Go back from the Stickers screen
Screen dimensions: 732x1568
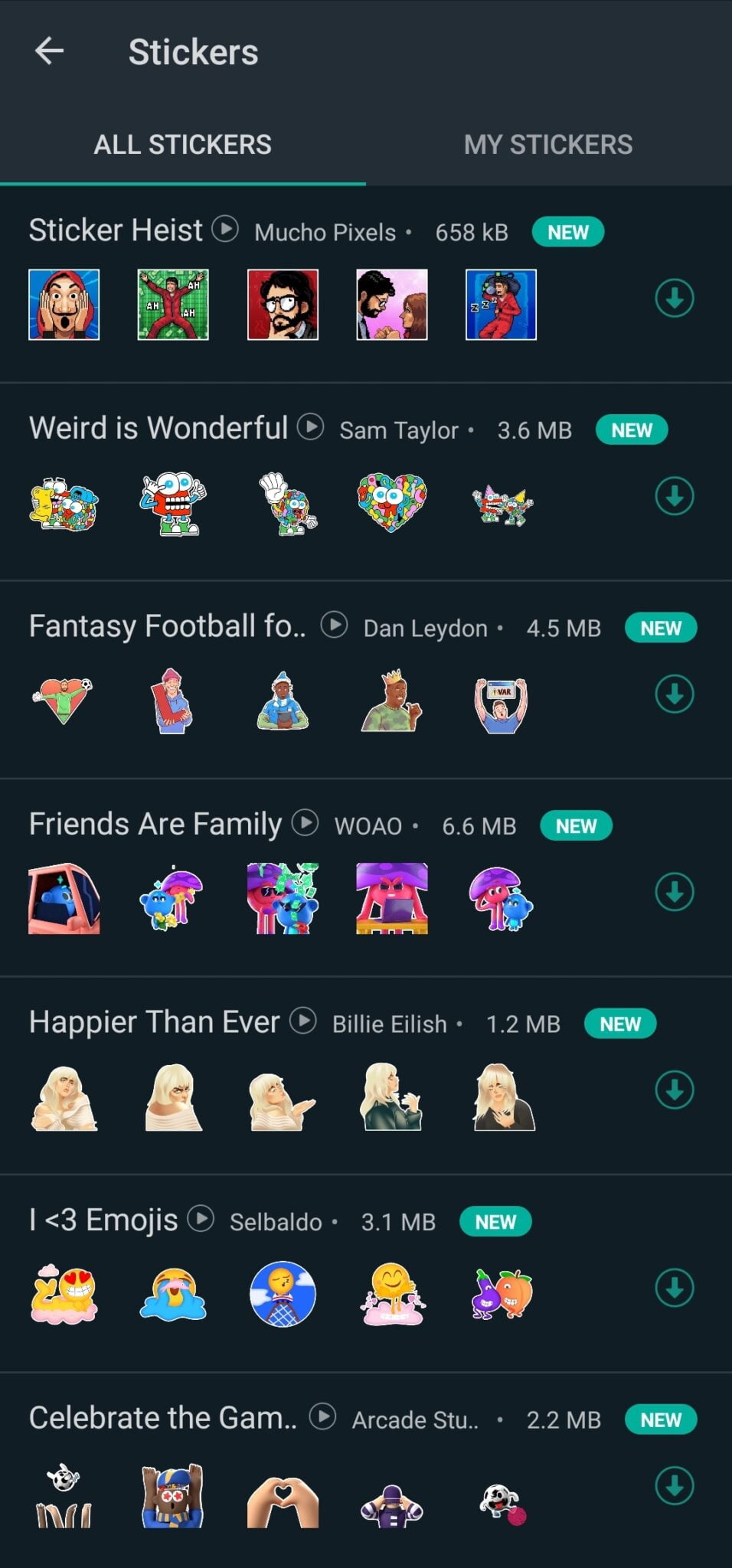coord(49,51)
